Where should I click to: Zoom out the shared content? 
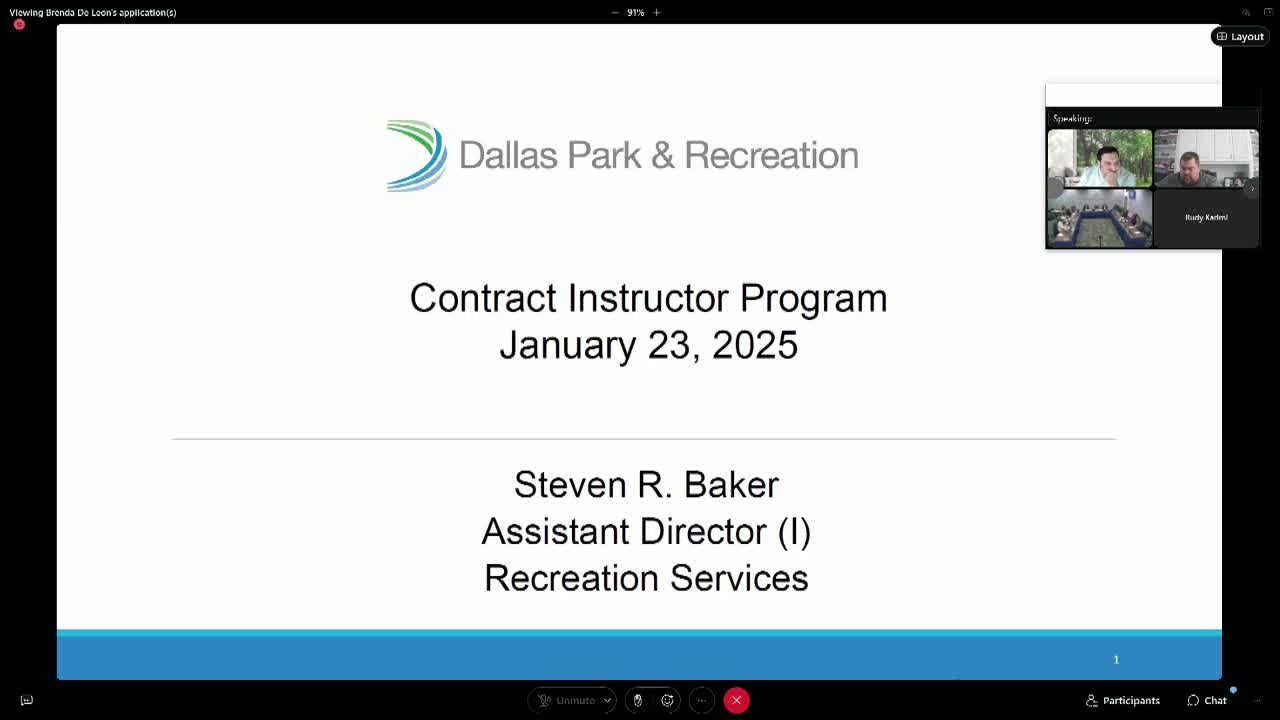(614, 13)
